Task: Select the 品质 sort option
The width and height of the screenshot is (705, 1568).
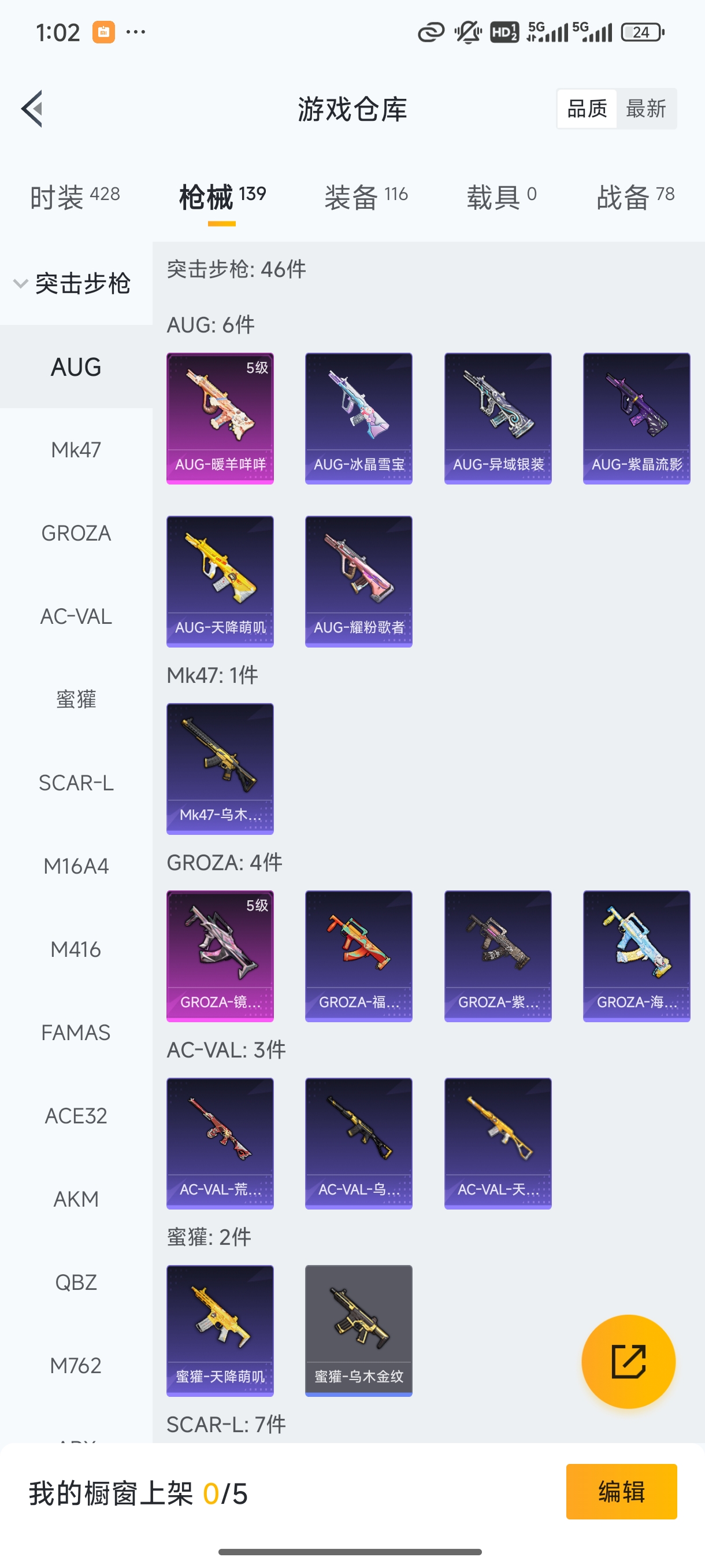Action: coord(587,109)
